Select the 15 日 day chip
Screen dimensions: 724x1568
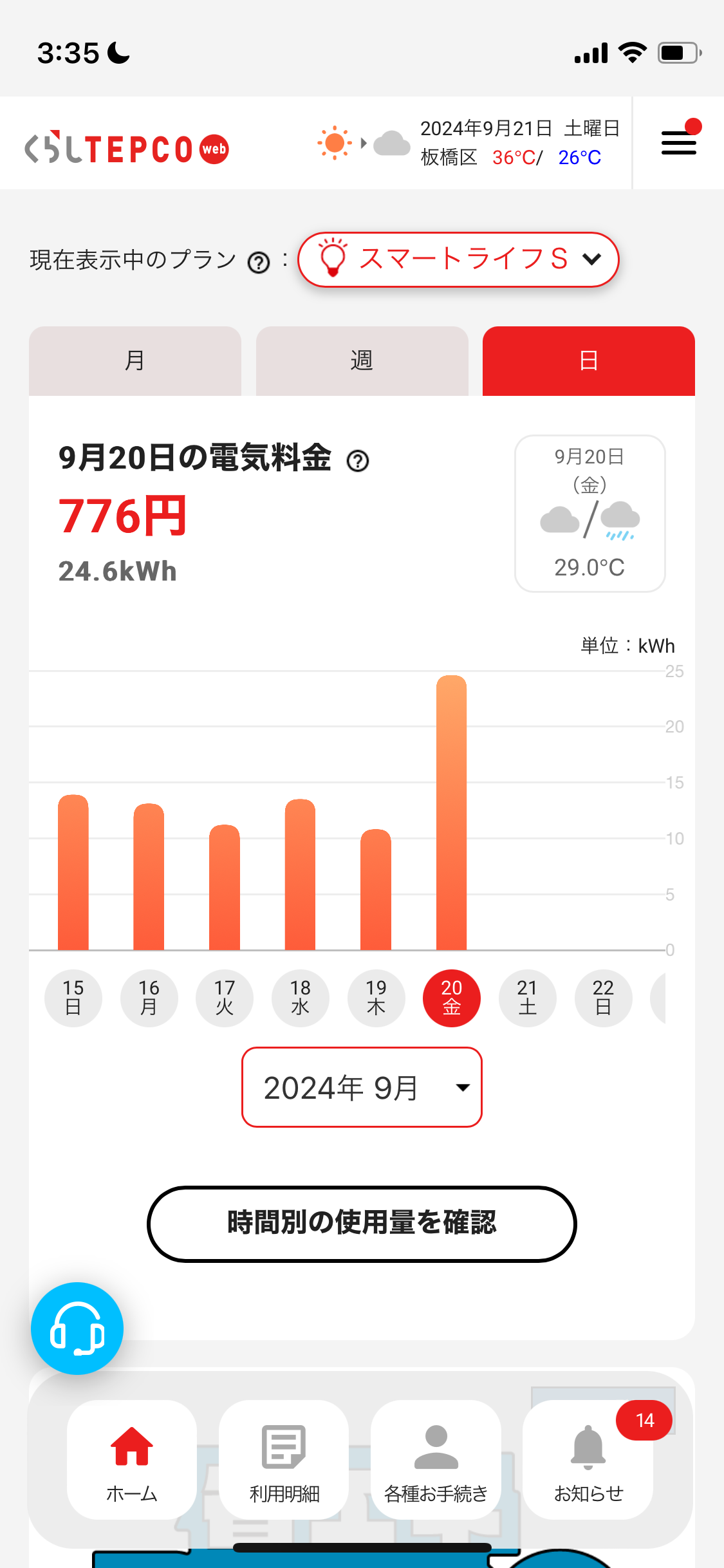coord(73,998)
